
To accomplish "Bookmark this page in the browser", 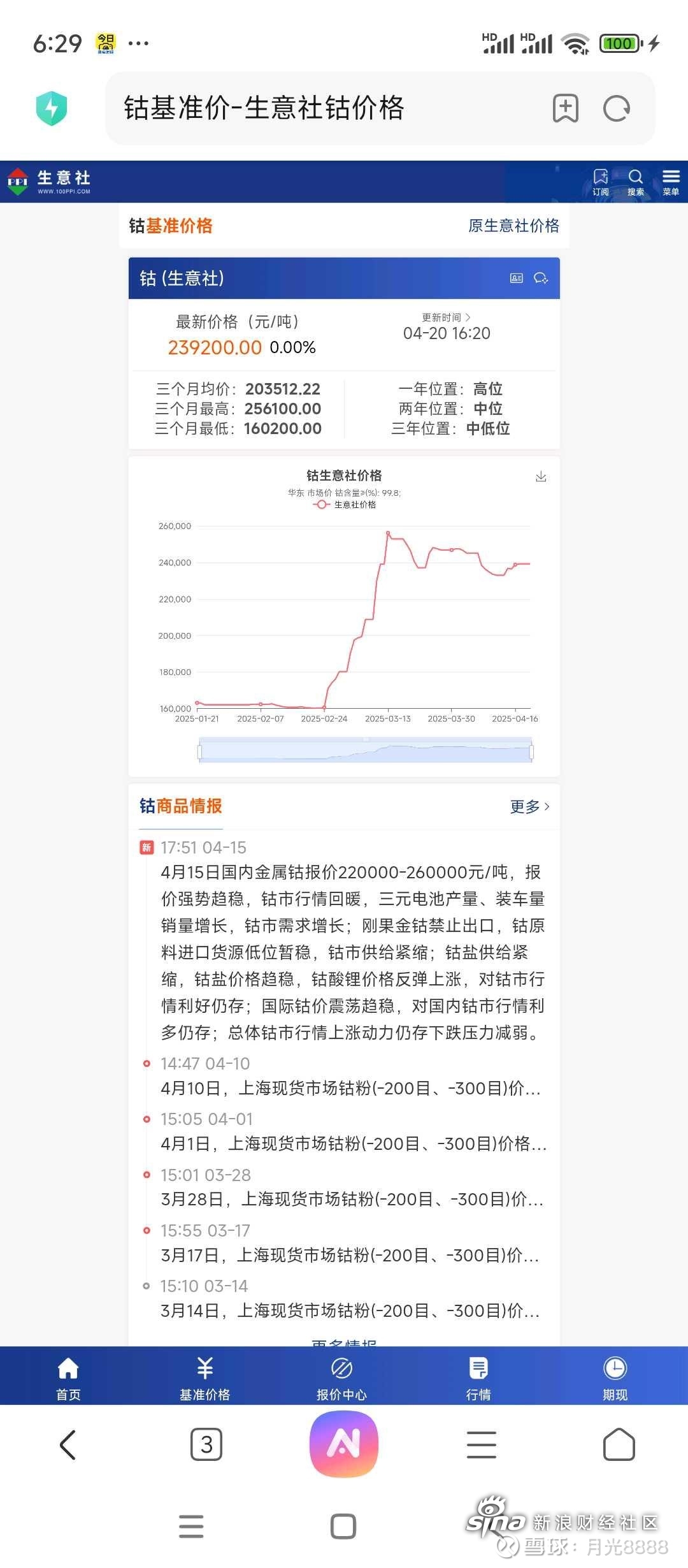I will [565, 108].
